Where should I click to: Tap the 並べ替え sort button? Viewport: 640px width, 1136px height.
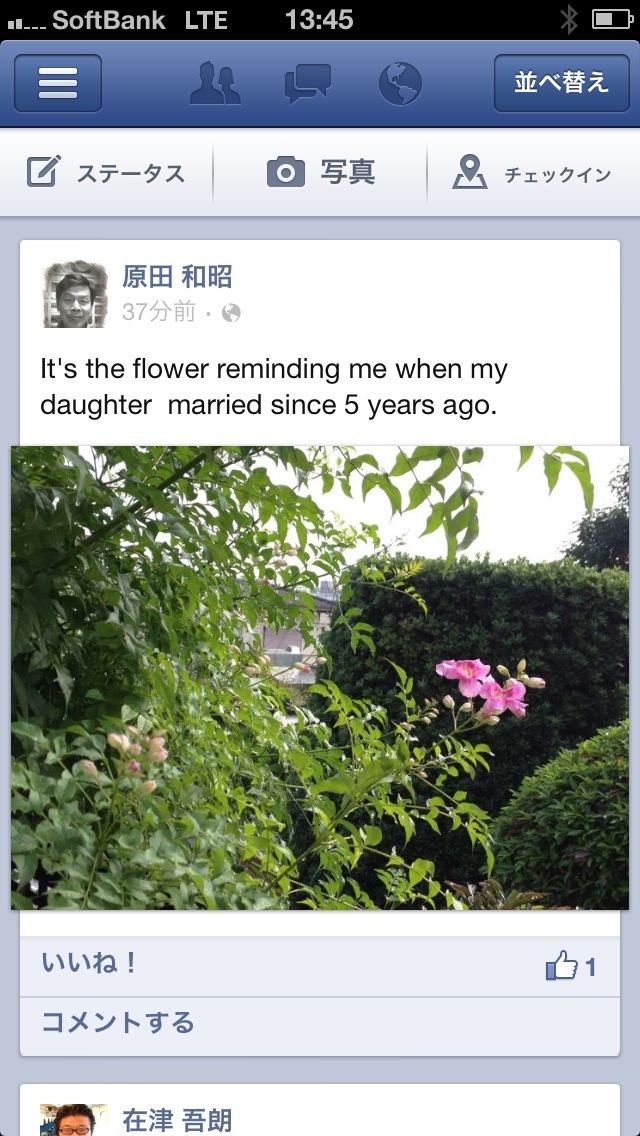562,83
